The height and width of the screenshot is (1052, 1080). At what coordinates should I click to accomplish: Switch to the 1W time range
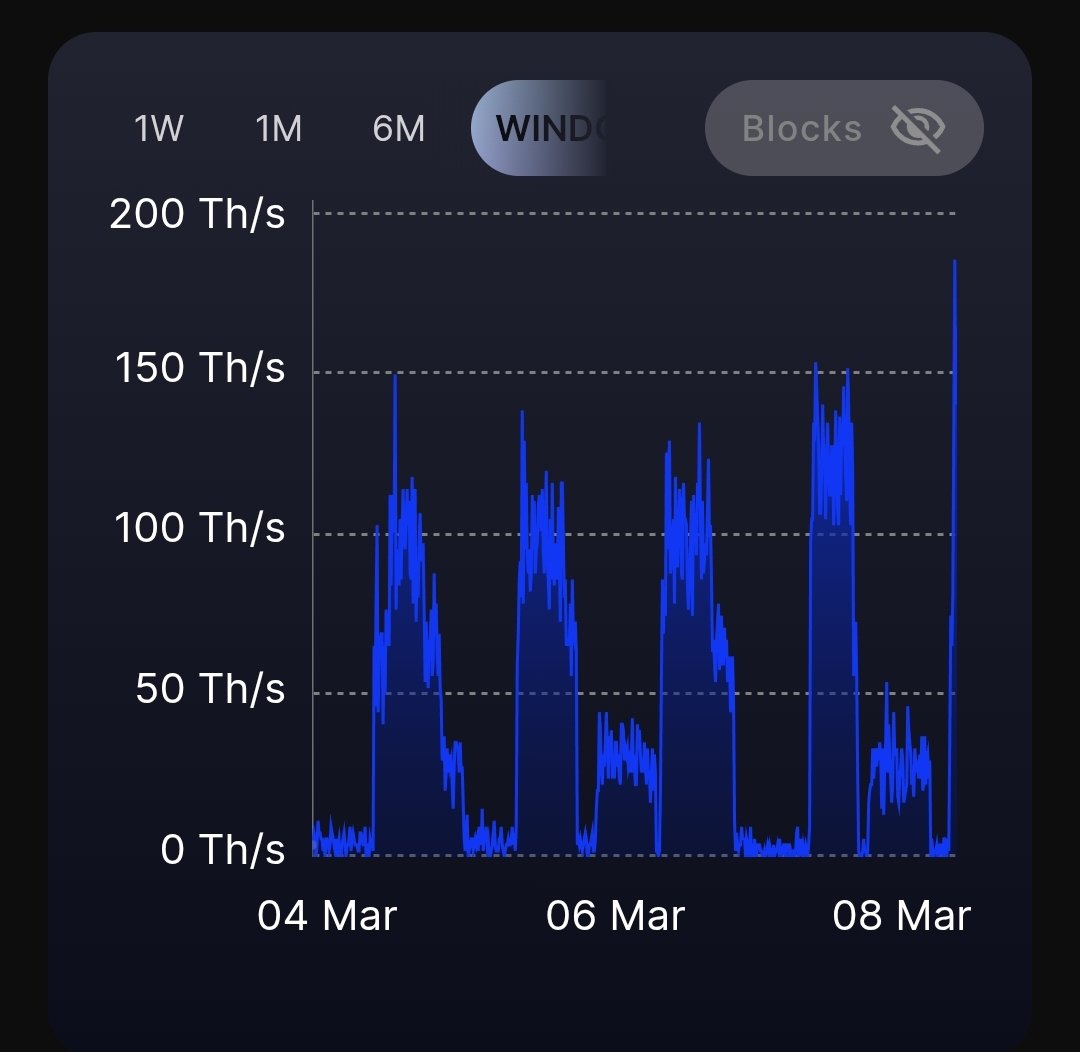tap(159, 129)
